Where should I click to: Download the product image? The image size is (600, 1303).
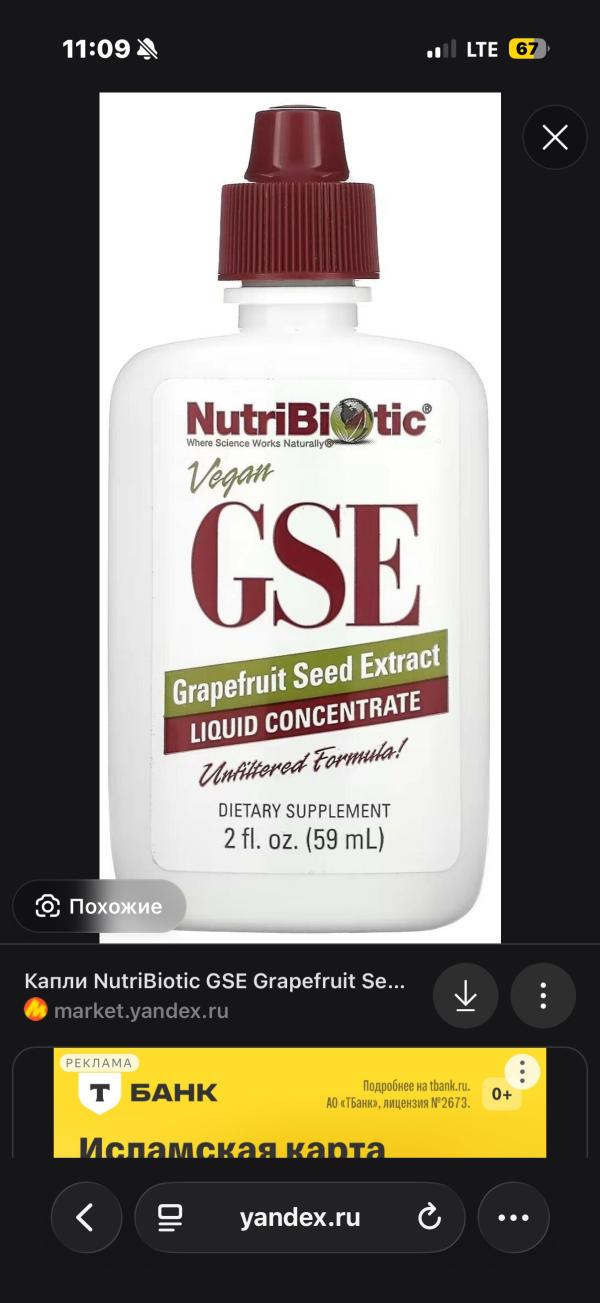466,996
